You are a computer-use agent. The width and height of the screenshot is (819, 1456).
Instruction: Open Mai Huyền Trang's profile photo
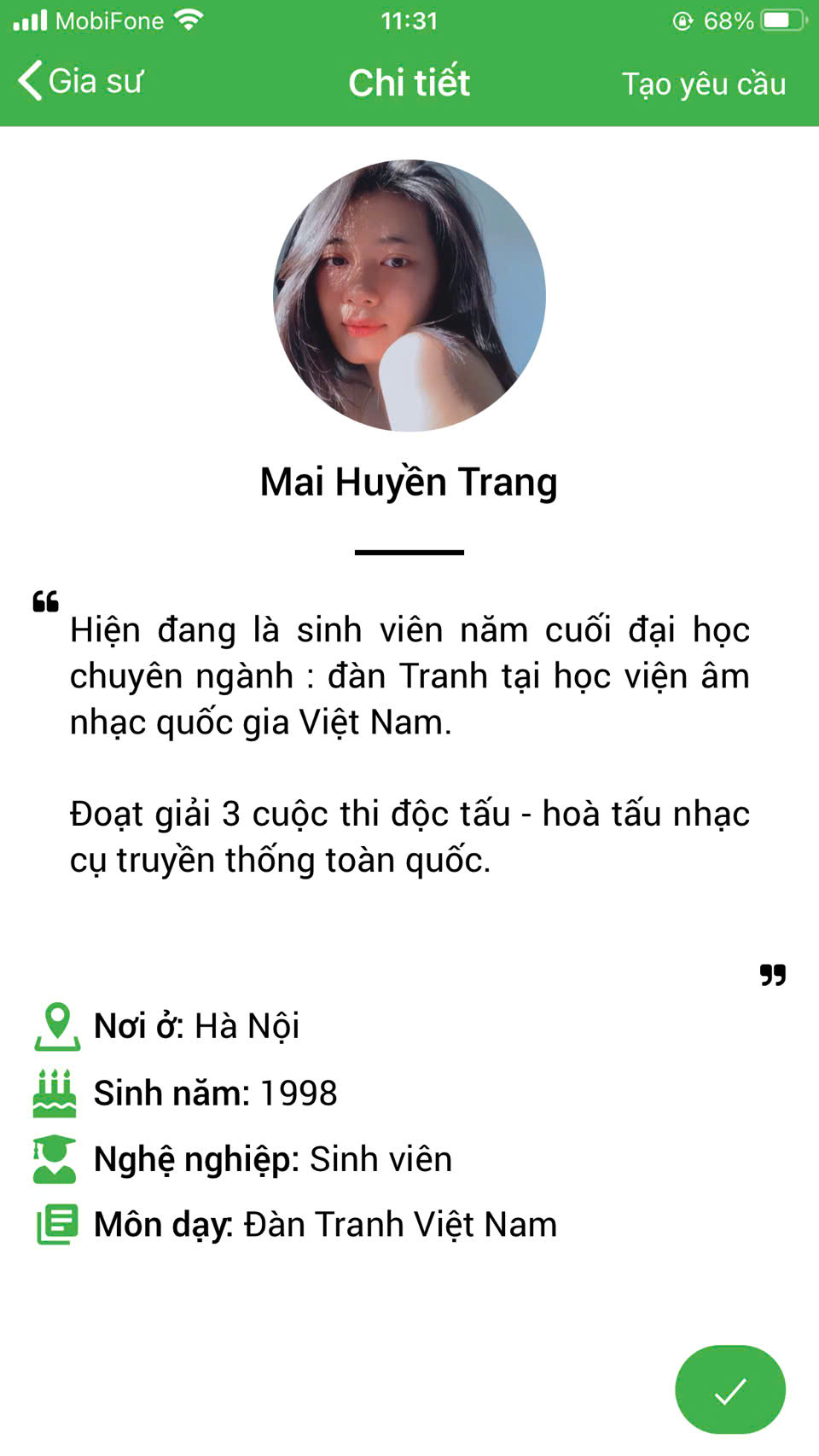(x=409, y=295)
